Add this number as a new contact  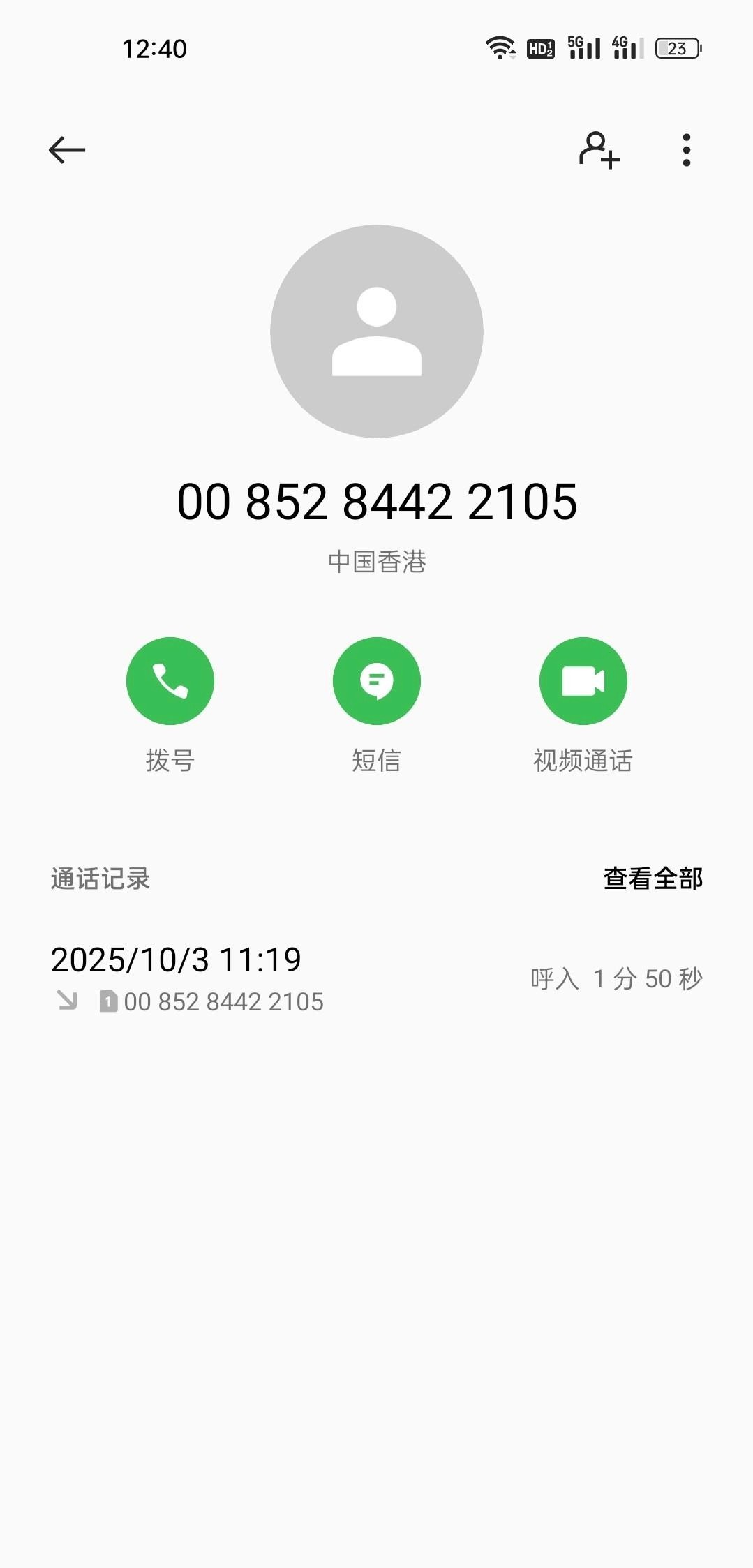pyautogui.click(x=599, y=150)
